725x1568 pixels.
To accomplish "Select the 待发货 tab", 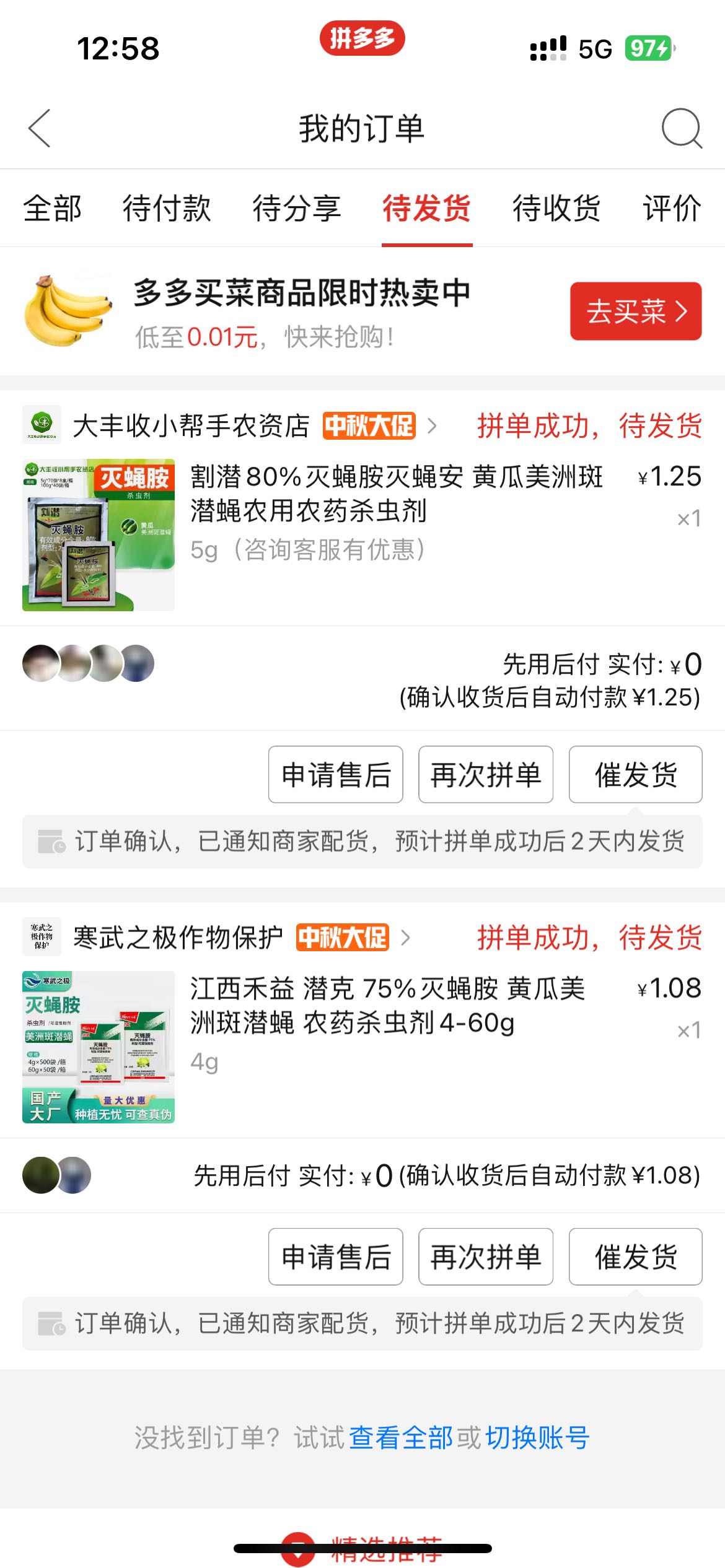I will (426, 208).
